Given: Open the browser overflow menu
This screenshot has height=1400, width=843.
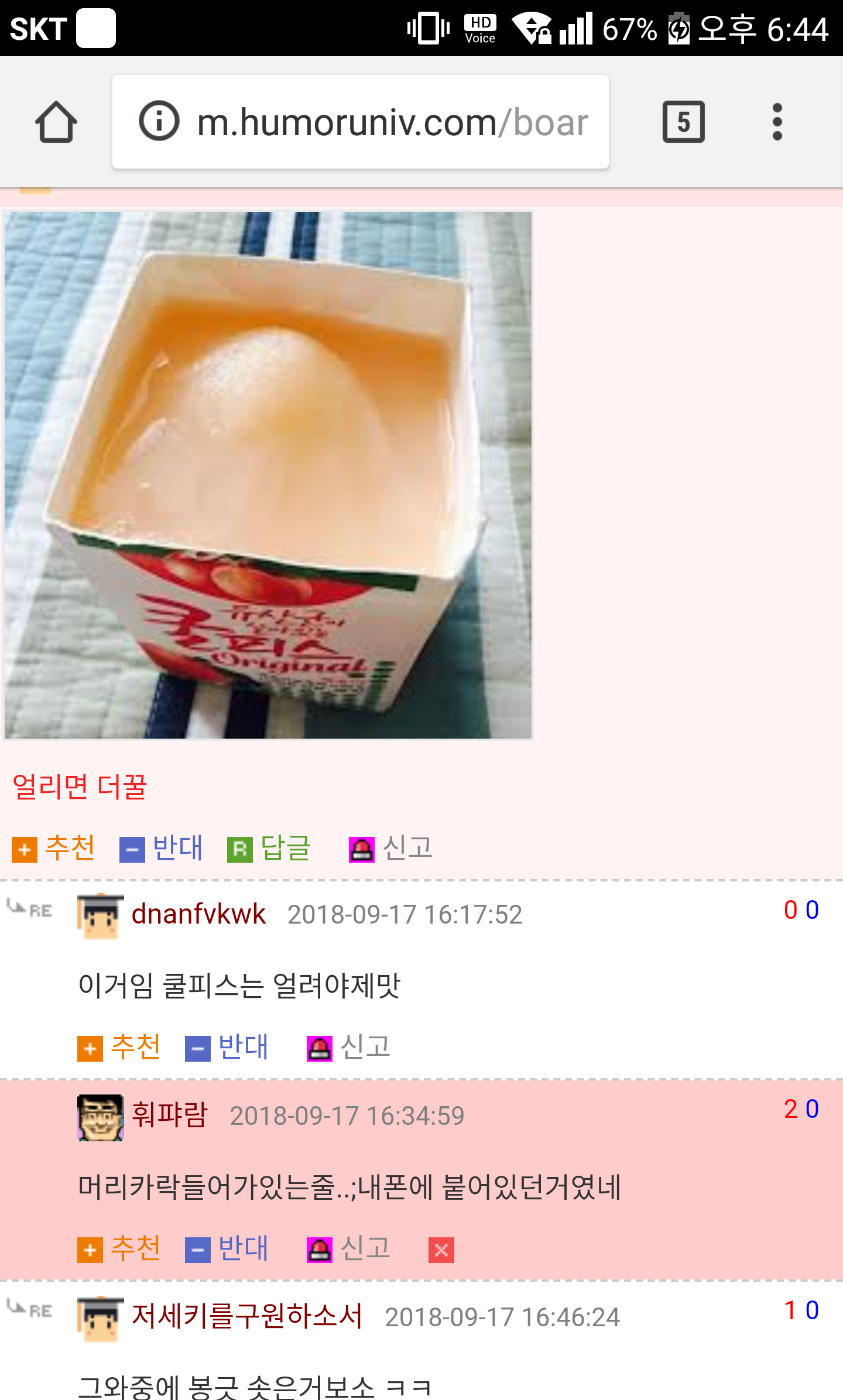Looking at the screenshot, I should tap(777, 122).
